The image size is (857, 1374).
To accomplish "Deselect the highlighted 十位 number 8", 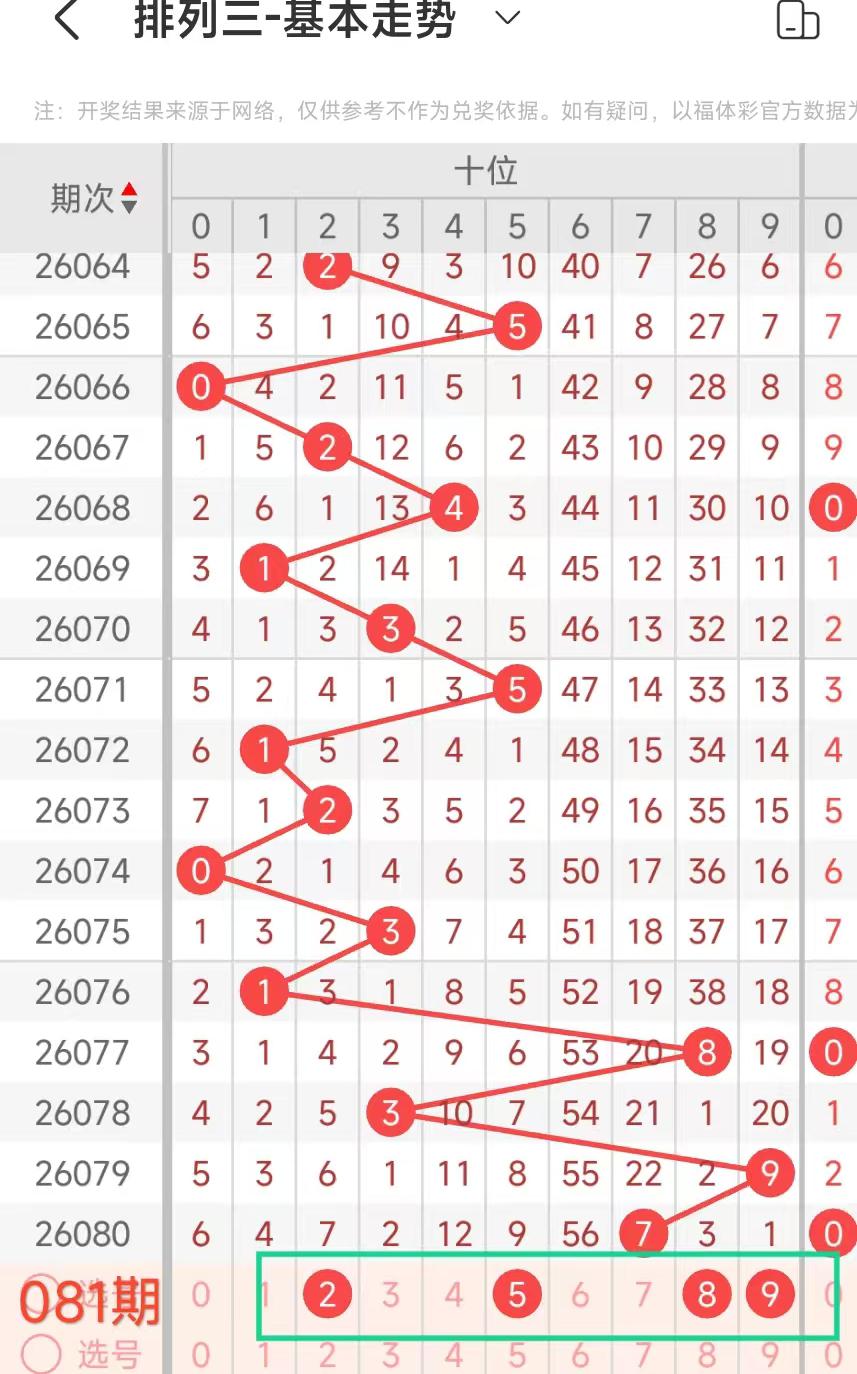I will click(x=707, y=1295).
